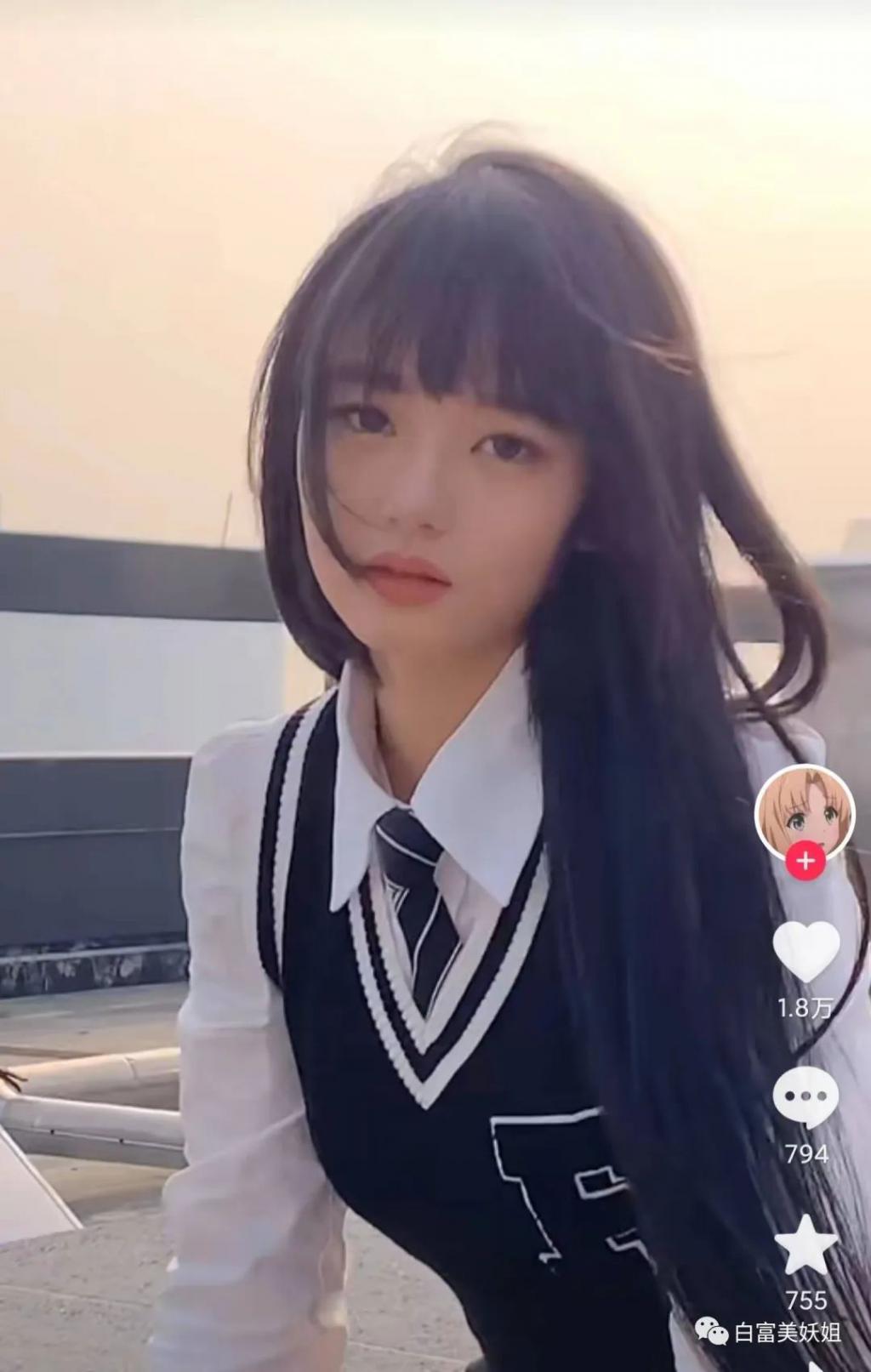
Task: Like this video with the heart
Action: [806, 950]
